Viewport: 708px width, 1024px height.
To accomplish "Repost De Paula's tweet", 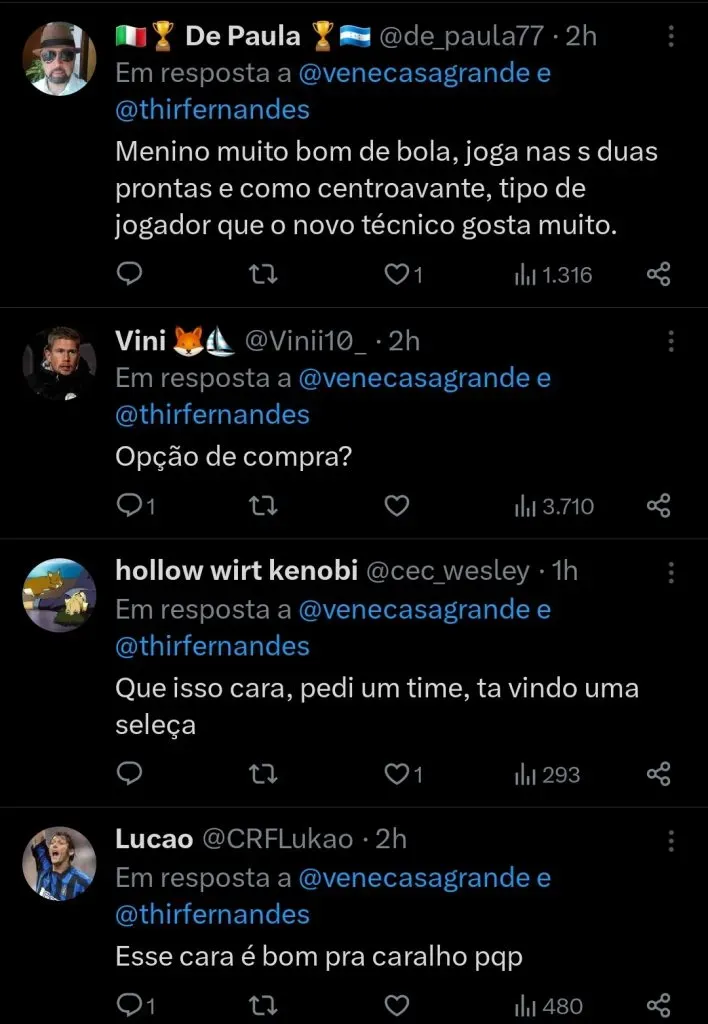I will coord(262,274).
